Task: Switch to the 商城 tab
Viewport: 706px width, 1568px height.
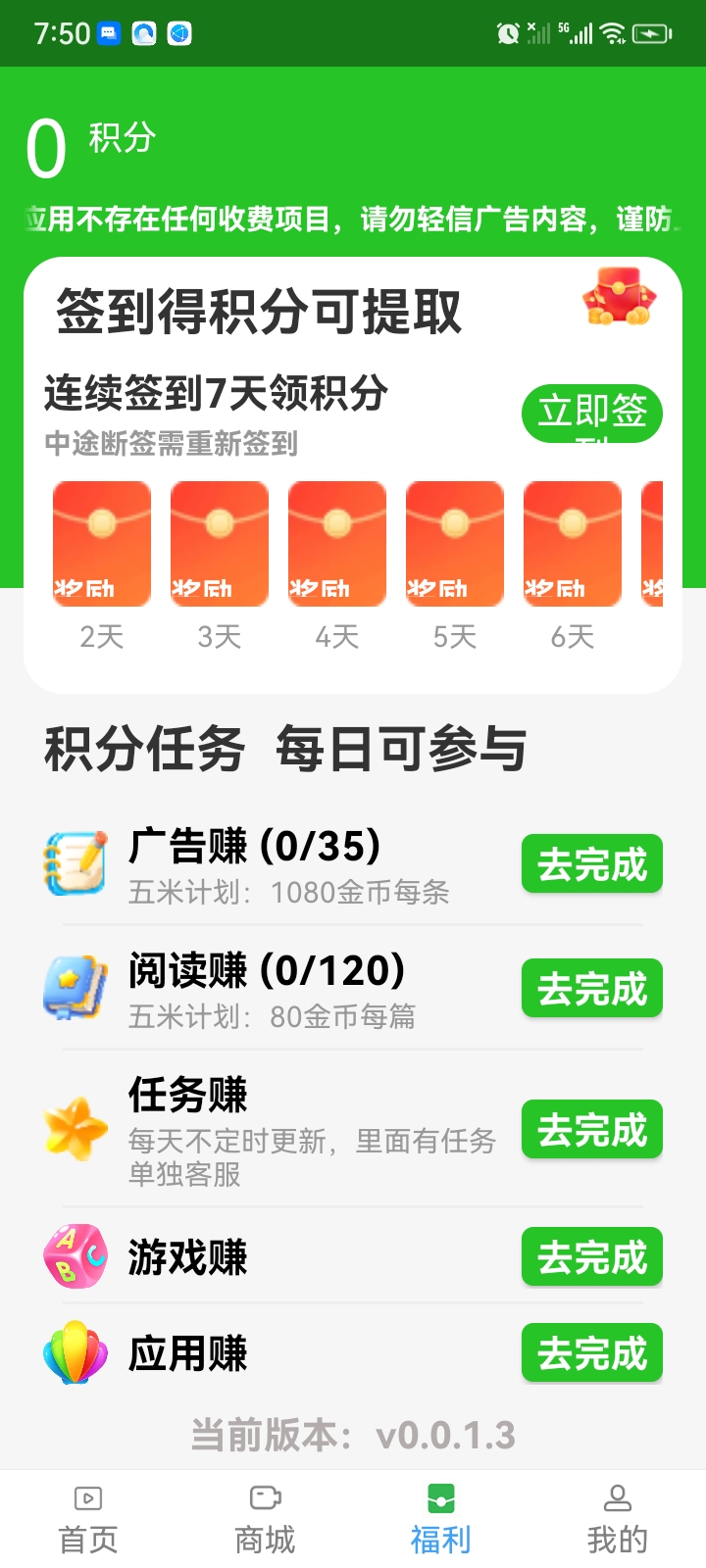Action: (x=265, y=1519)
